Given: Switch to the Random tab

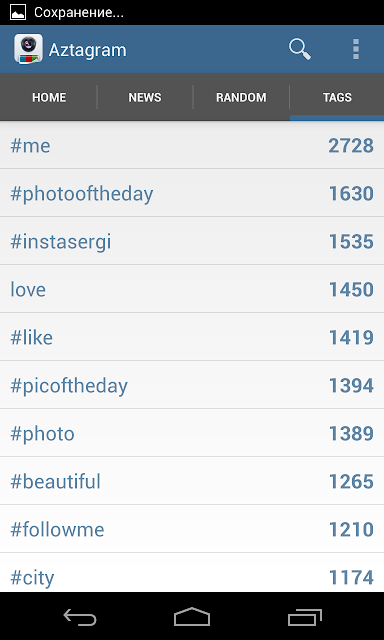Looking at the screenshot, I should click(x=241, y=98).
